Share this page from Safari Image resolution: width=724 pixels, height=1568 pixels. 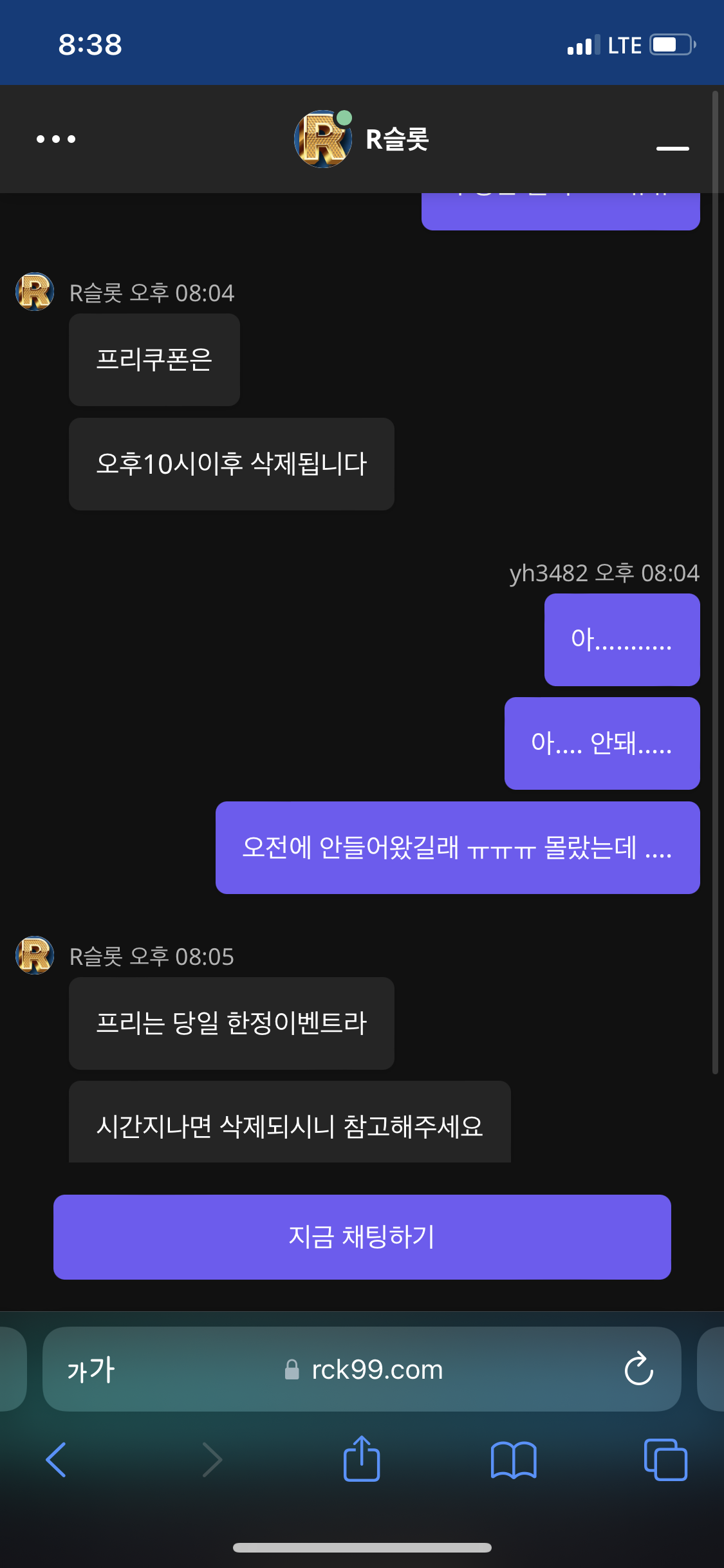pyautogui.click(x=362, y=1459)
